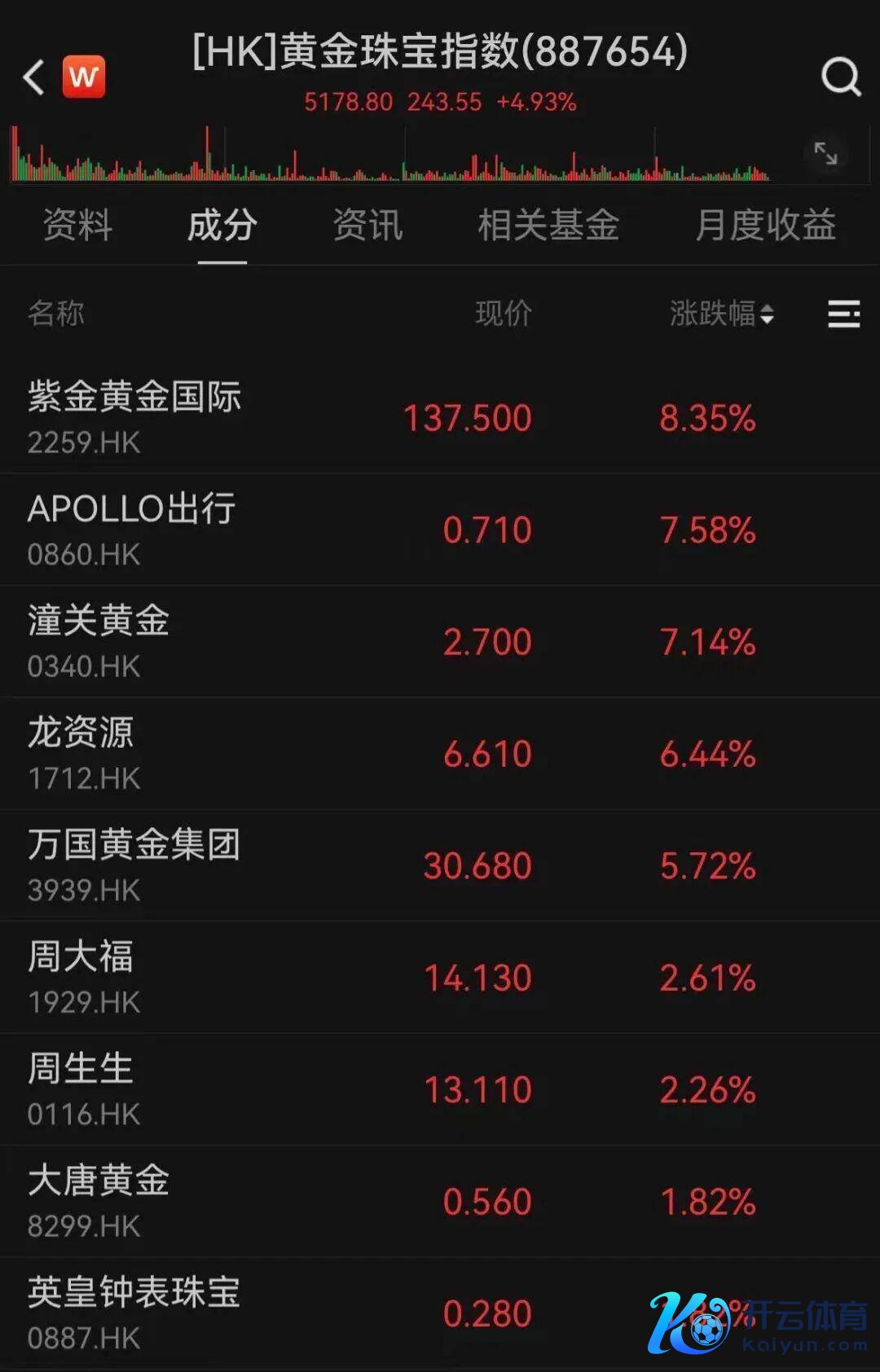Open the 月度收益 tab
The width and height of the screenshot is (880, 1372).
click(x=765, y=225)
